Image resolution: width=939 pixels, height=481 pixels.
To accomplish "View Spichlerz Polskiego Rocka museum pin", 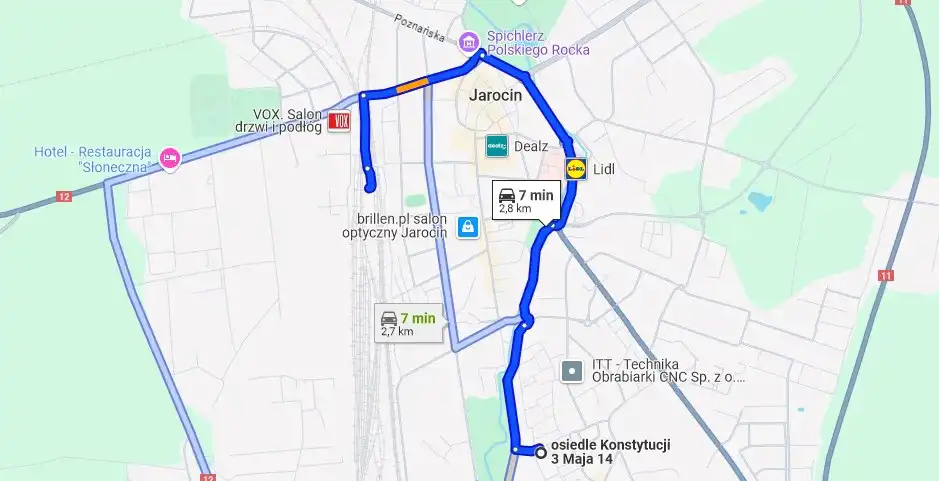I will point(467,42).
